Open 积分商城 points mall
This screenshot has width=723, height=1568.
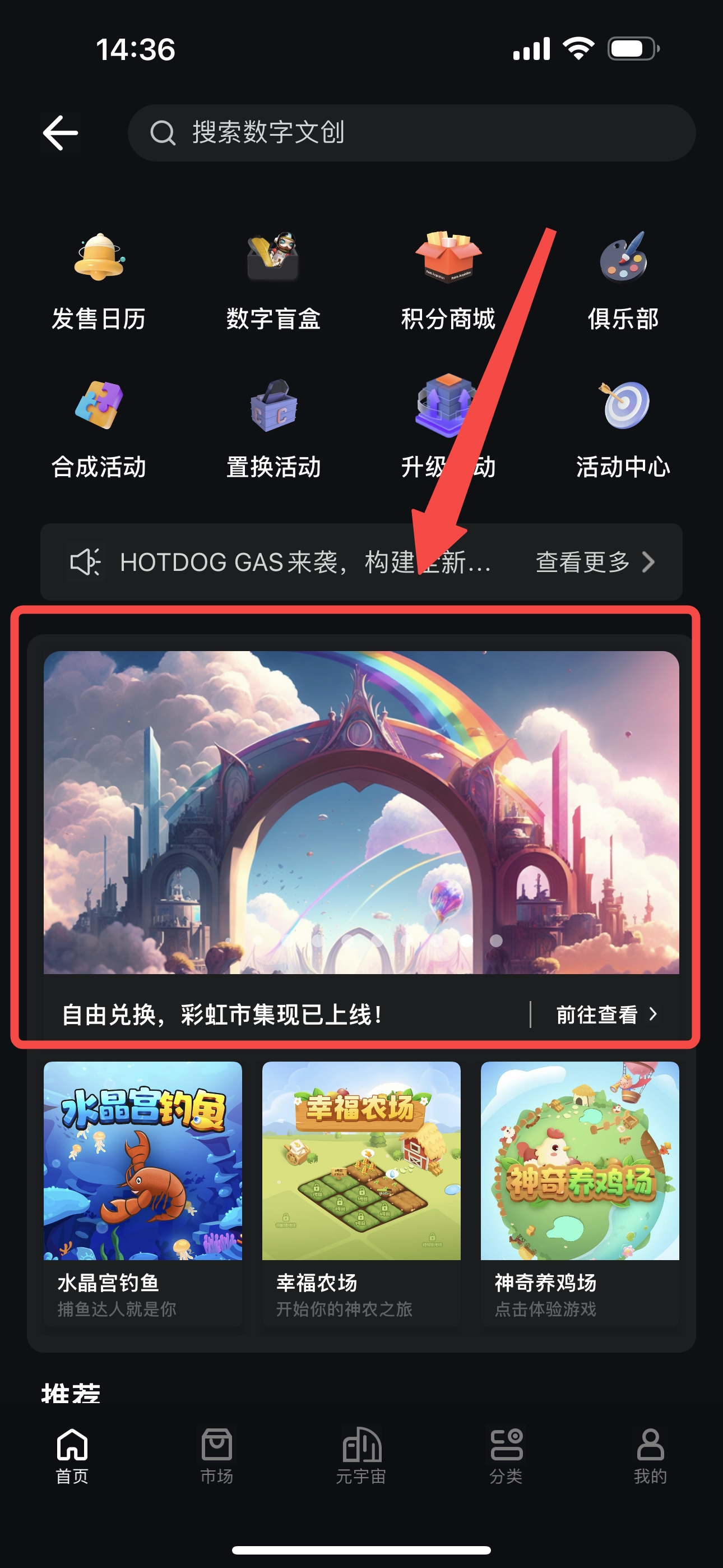coord(448,281)
